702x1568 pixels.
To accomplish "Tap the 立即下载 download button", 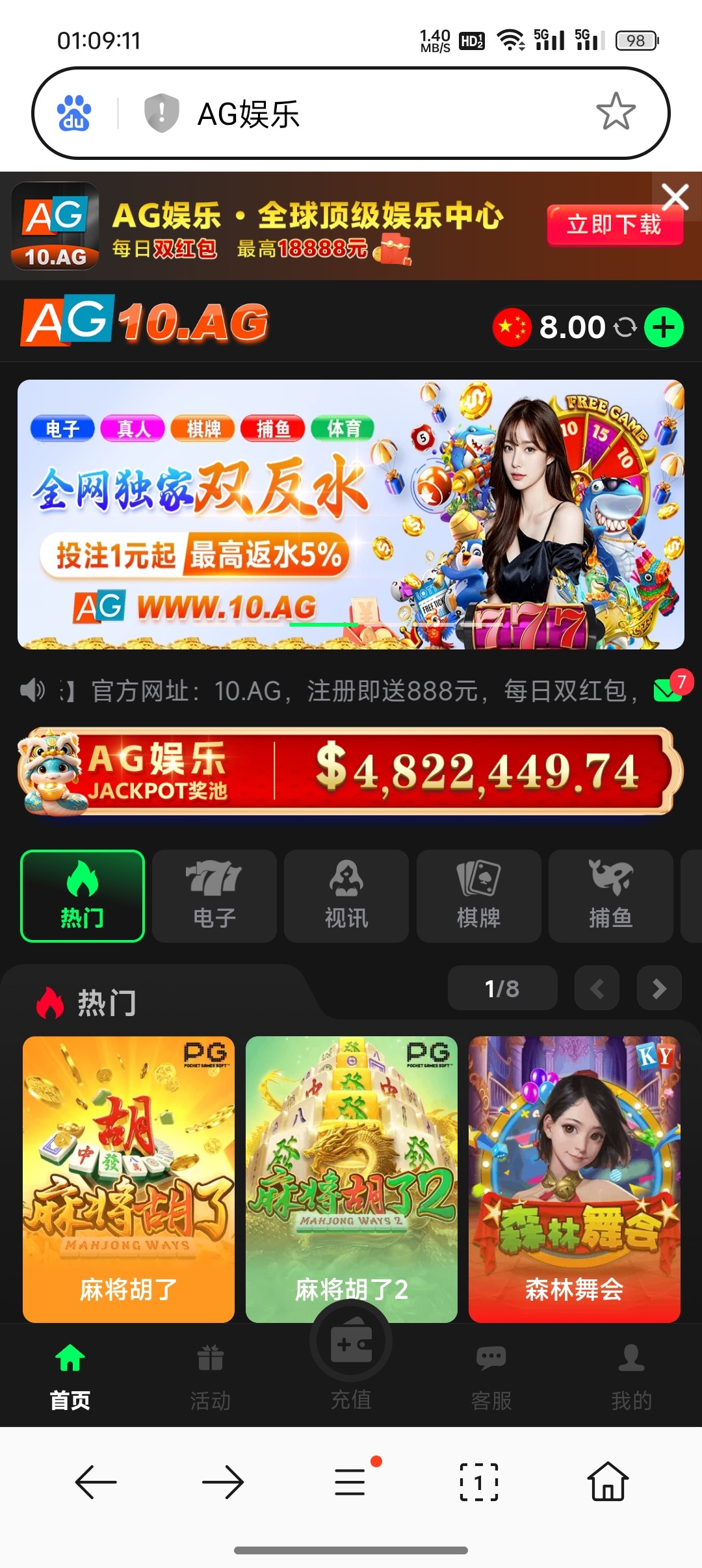I will [614, 226].
